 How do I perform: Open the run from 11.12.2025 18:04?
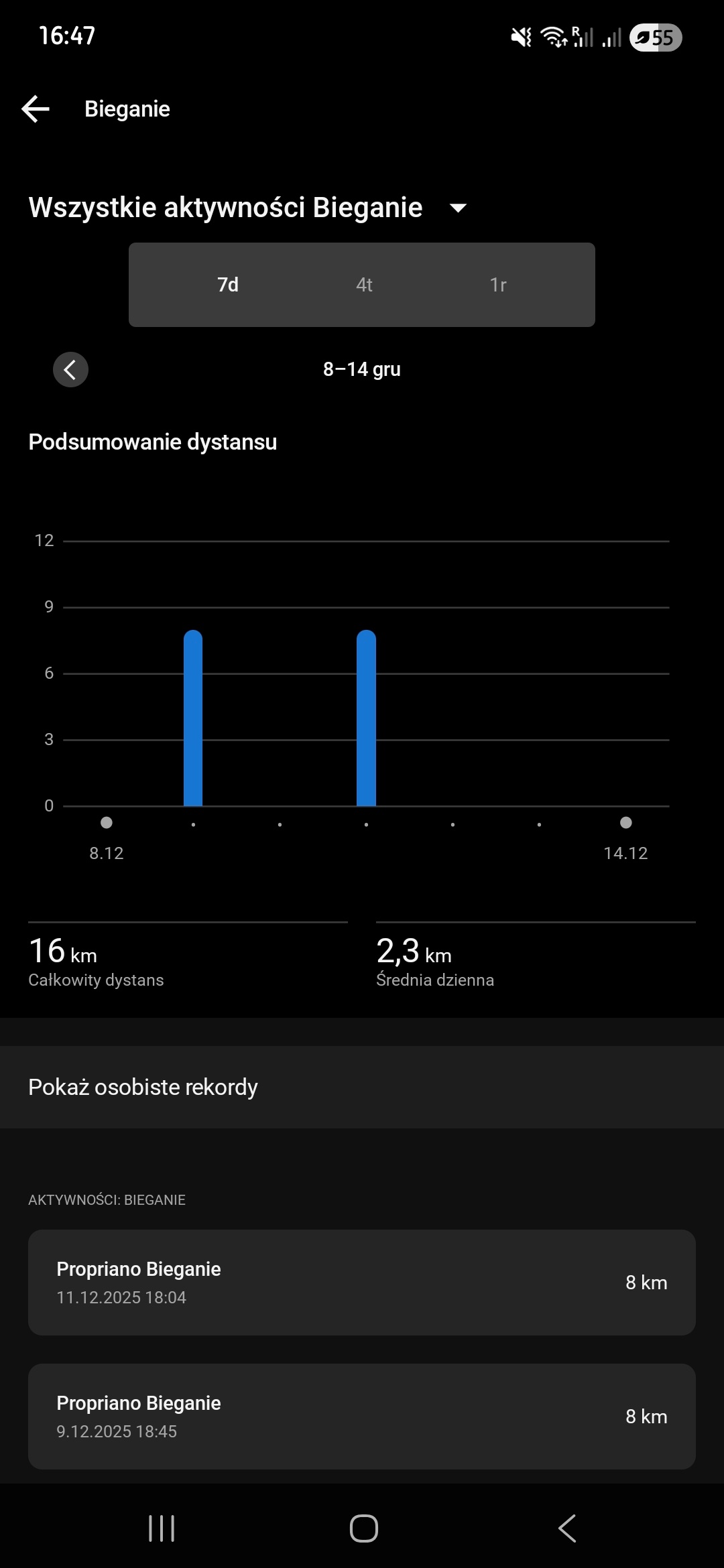point(362,1283)
